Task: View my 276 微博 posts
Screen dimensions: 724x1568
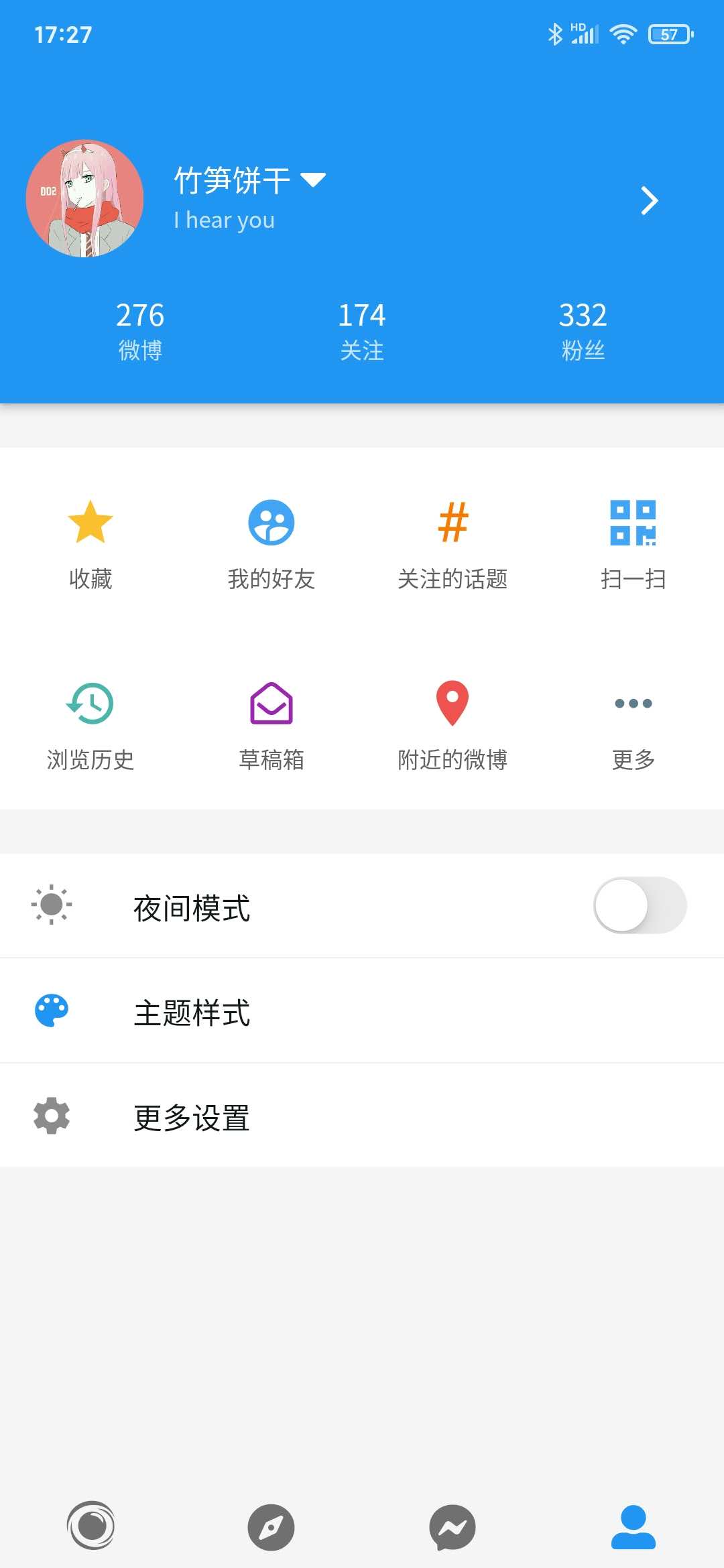Action: point(140,330)
